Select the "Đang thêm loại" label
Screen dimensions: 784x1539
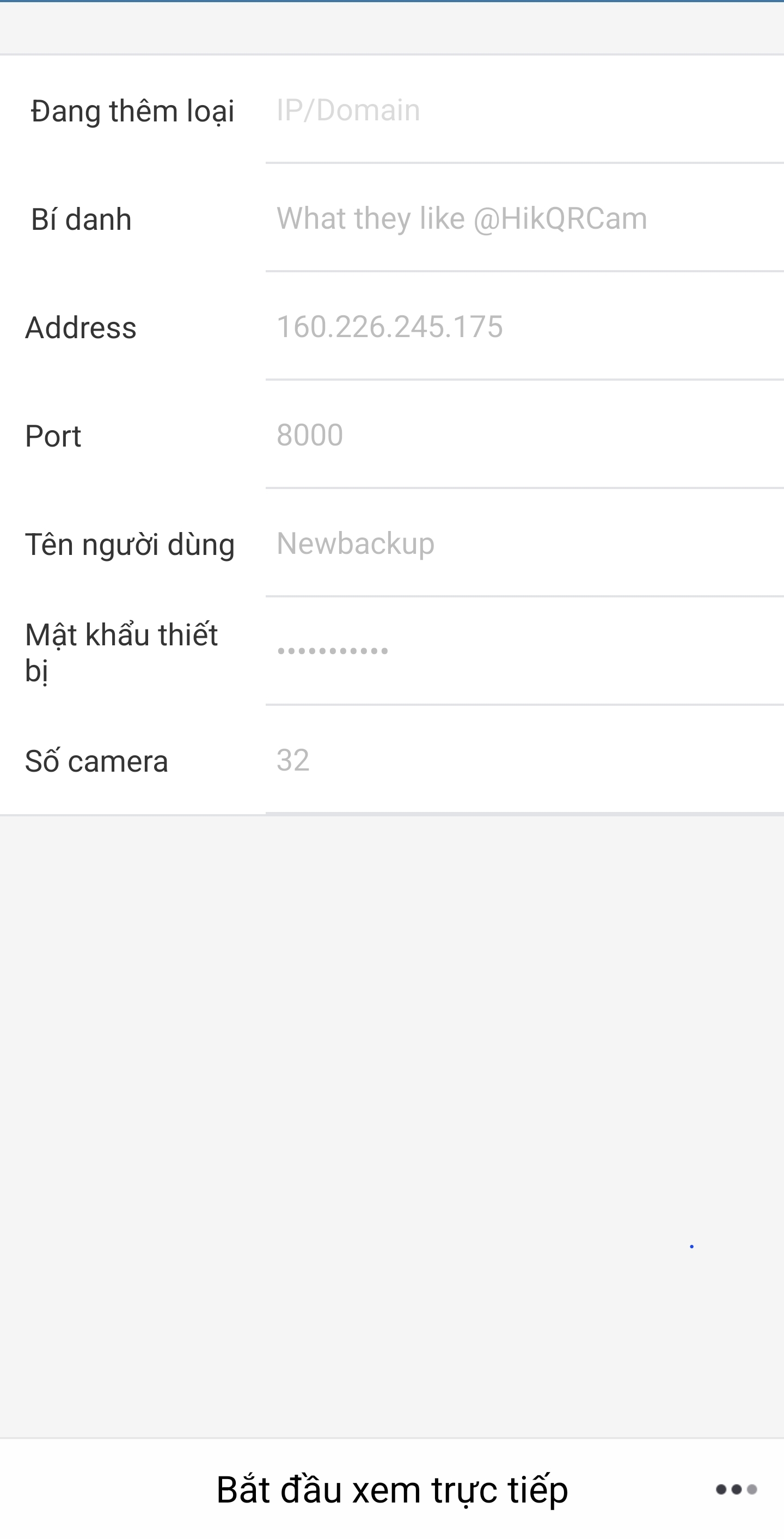click(131, 111)
